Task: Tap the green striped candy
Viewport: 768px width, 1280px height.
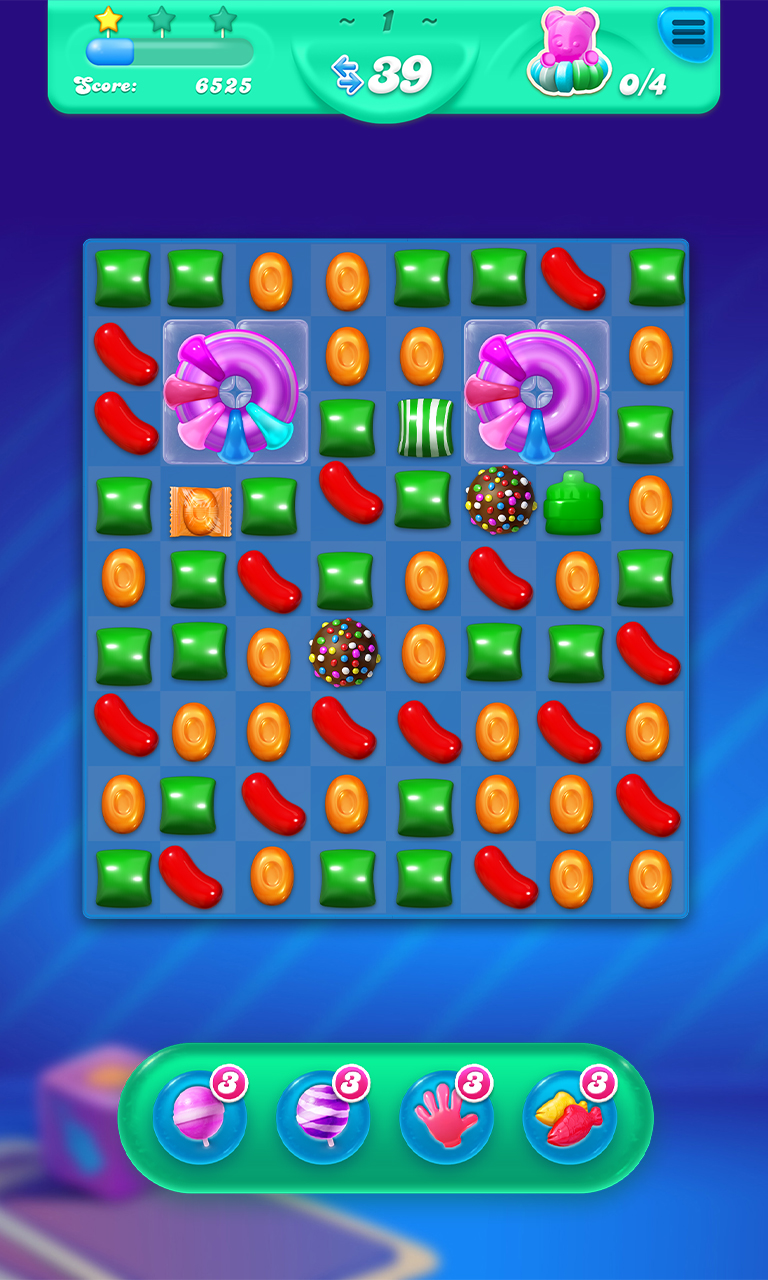Action: tap(426, 428)
